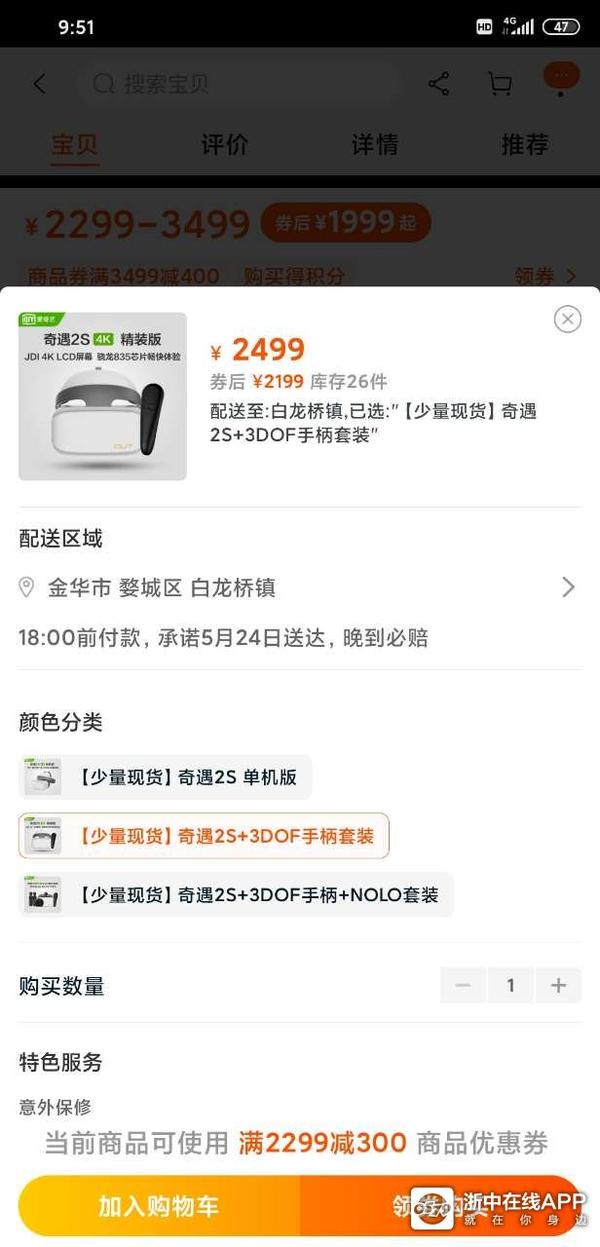Viewport: 600px width, 1247px height.
Task: Change delivery area 金华市 婺城区 白龙桥镇
Action: (298, 587)
